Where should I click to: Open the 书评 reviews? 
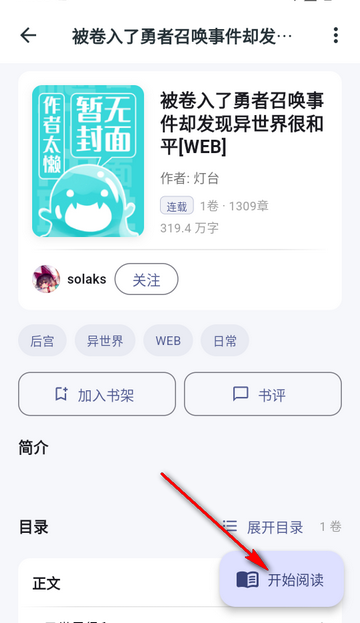(263, 394)
